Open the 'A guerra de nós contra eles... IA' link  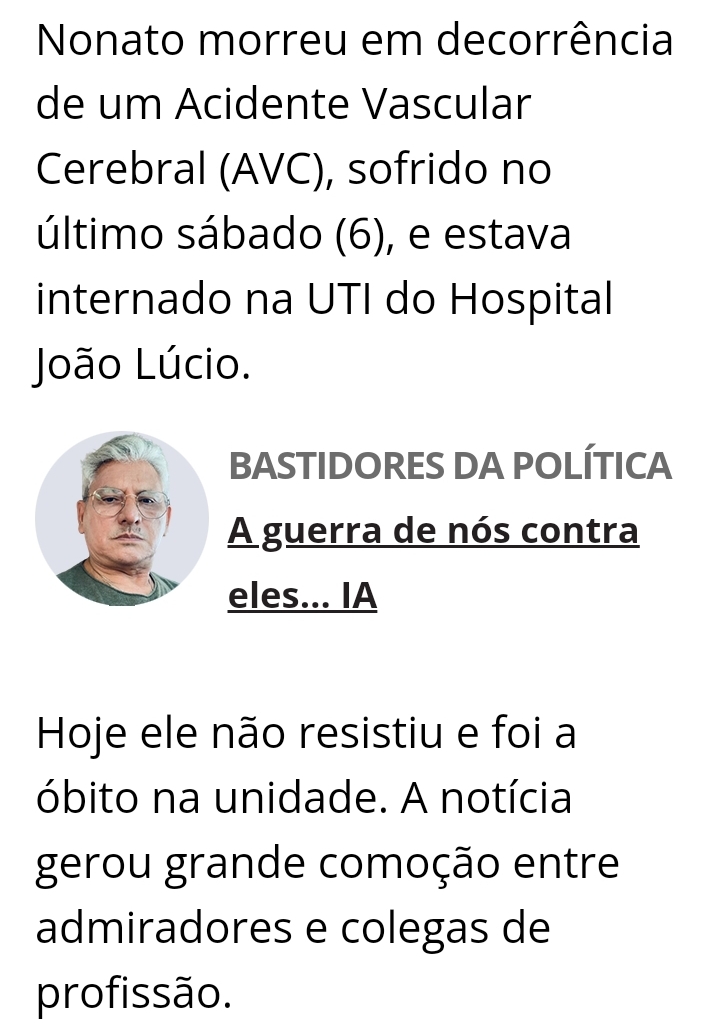pyautogui.click(x=433, y=563)
